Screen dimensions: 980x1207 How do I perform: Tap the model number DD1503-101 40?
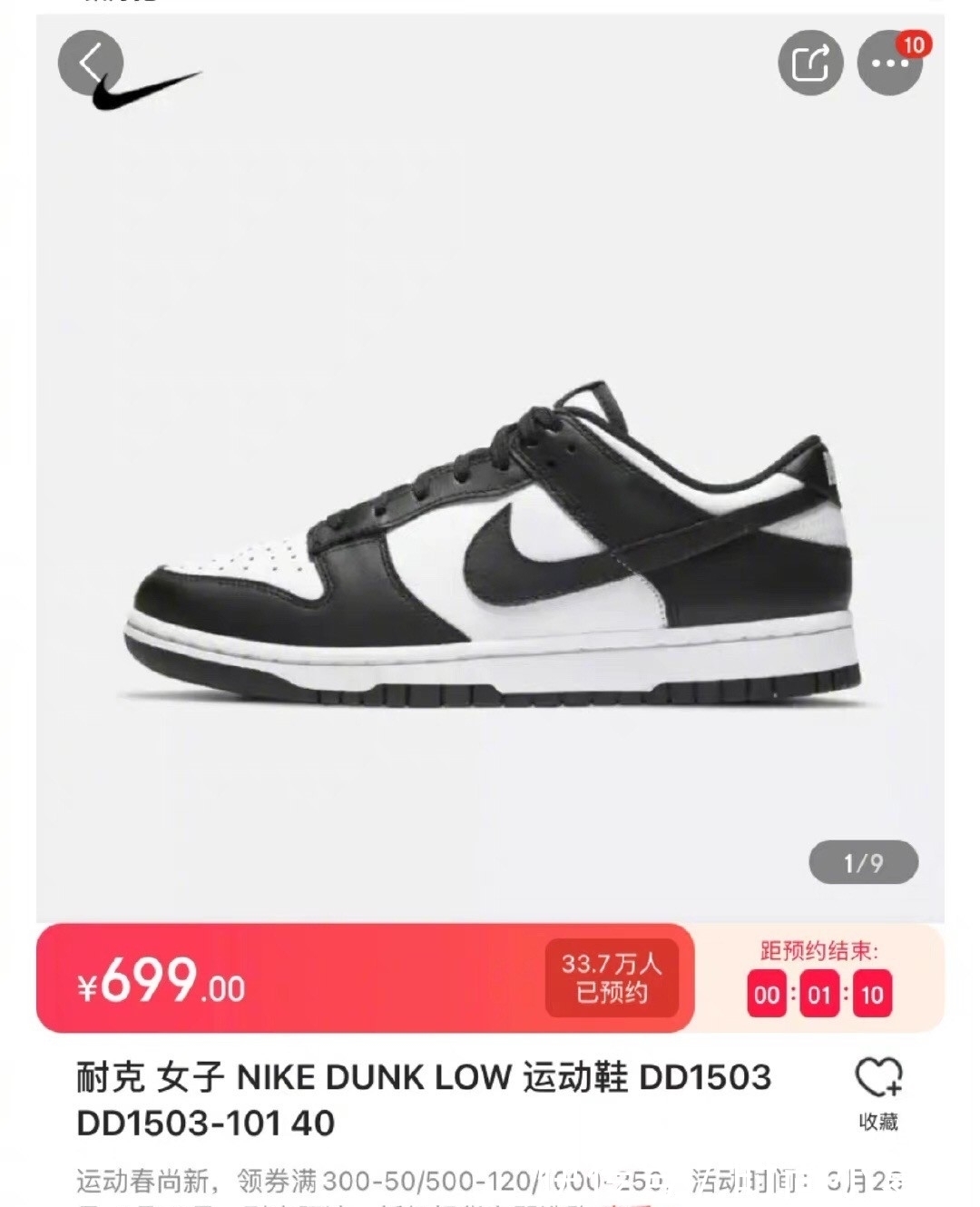coord(204,1123)
